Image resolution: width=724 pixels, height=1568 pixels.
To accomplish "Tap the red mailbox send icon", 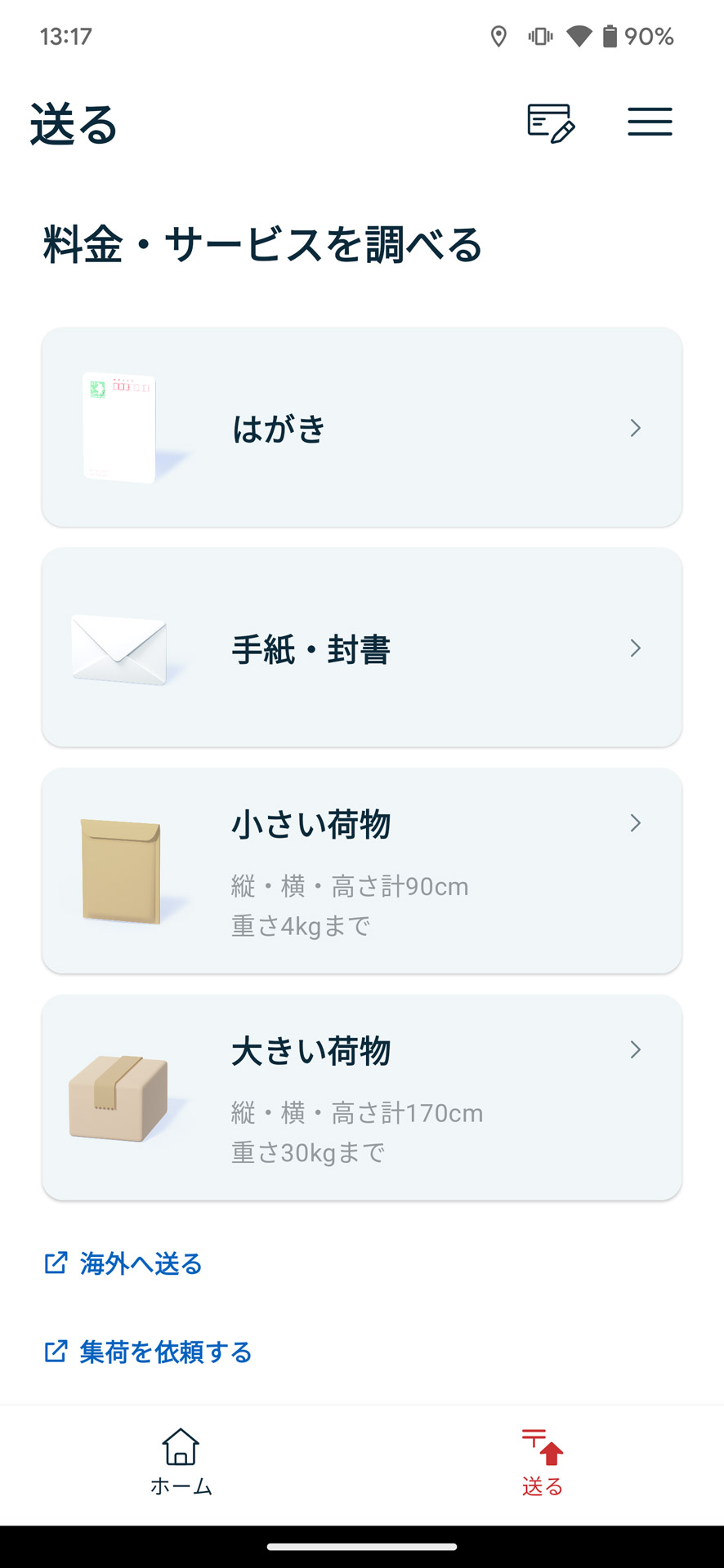I will pyautogui.click(x=542, y=1445).
